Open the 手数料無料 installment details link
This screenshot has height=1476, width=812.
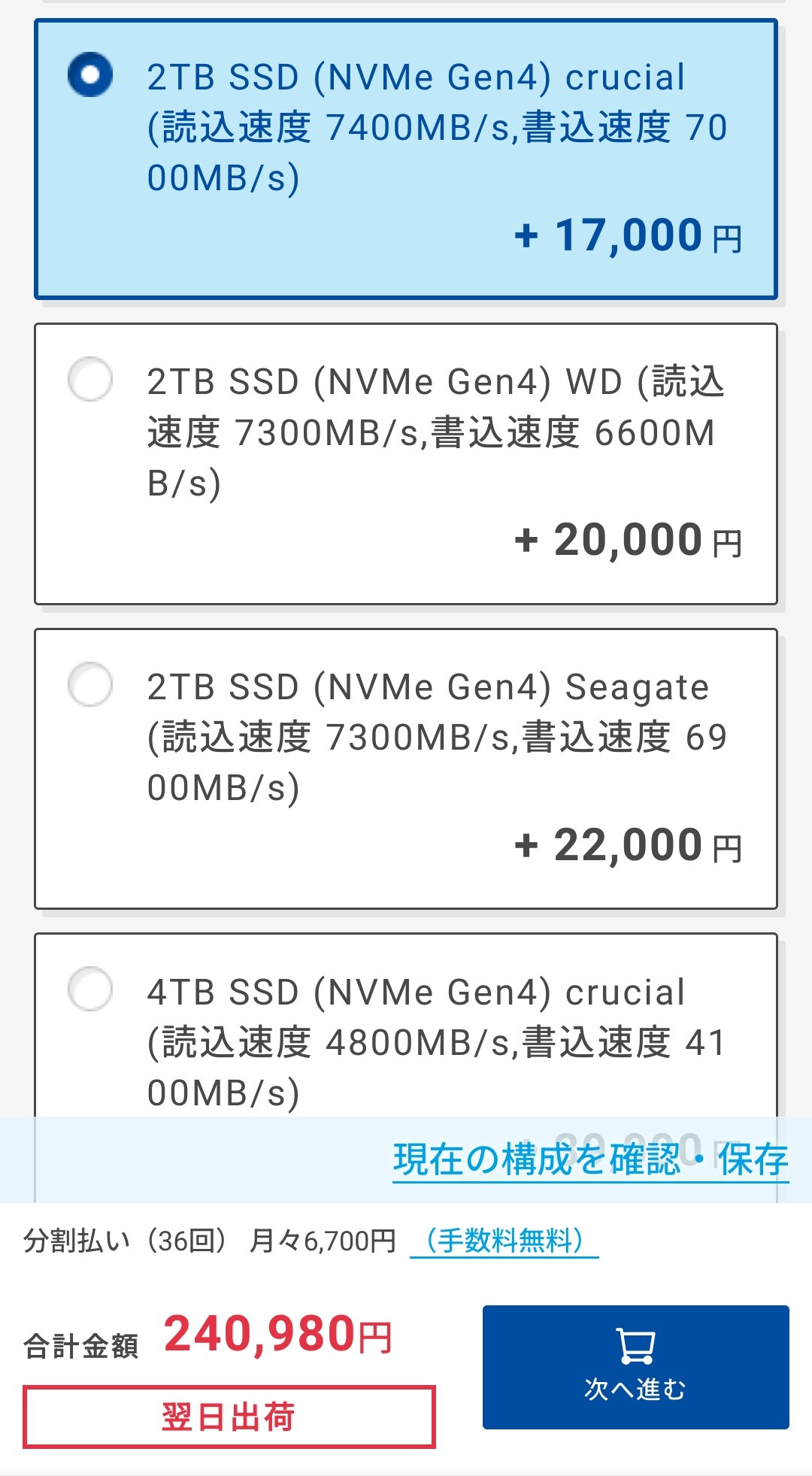pos(504,1240)
